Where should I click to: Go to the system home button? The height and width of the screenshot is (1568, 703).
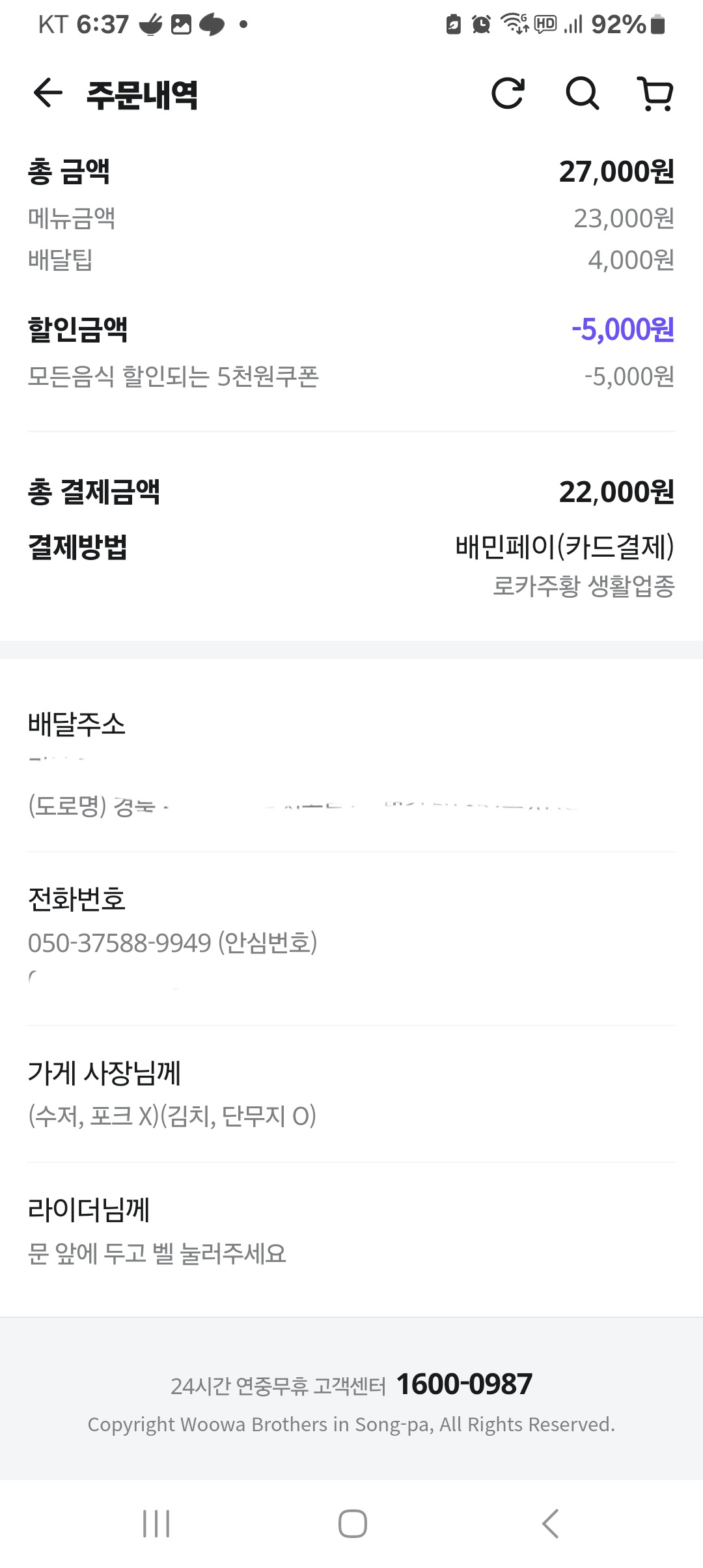coord(352,1524)
